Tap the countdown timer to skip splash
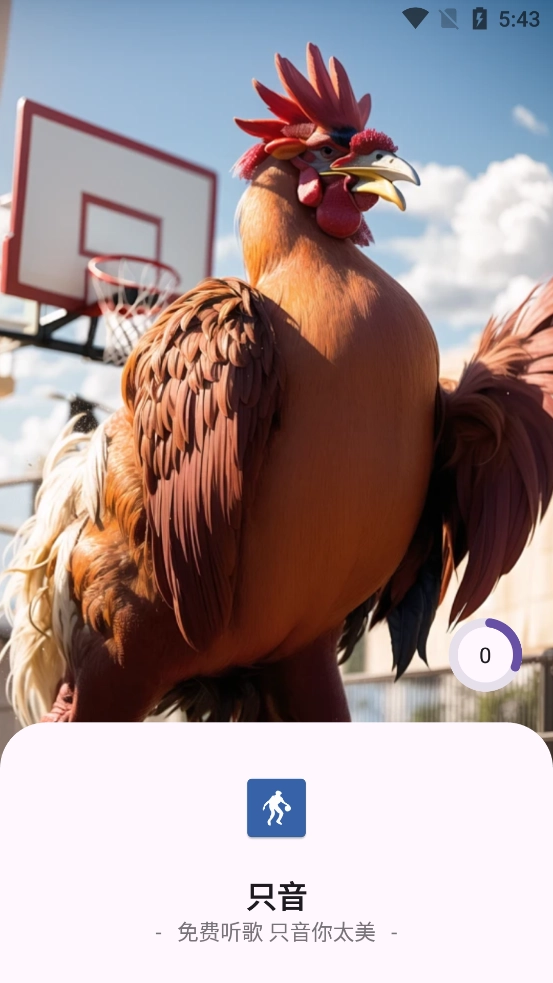This screenshot has height=983, width=553. pyautogui.click(x=485, y=655)
